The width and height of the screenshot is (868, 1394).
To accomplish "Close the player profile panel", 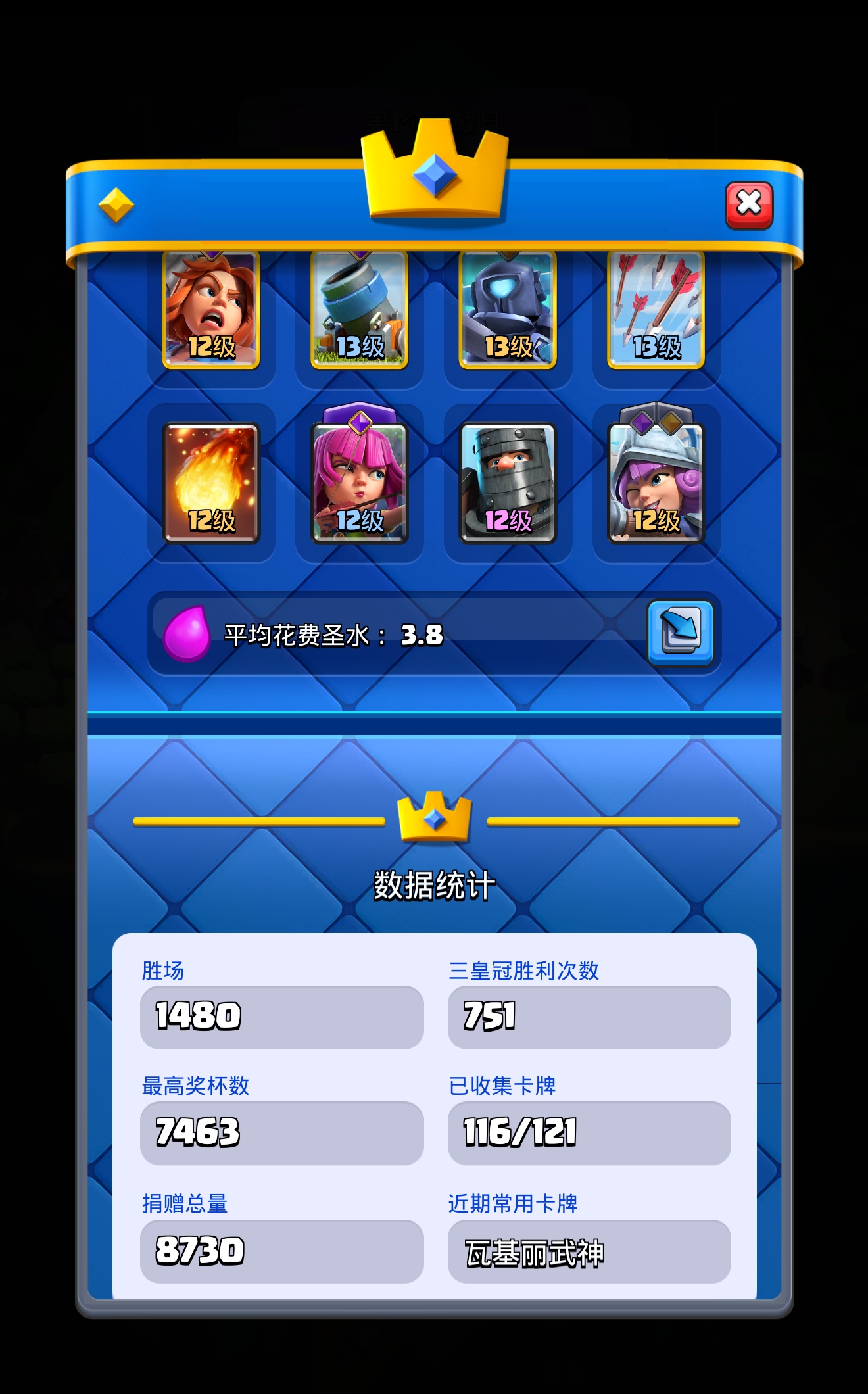I will 748,204.
